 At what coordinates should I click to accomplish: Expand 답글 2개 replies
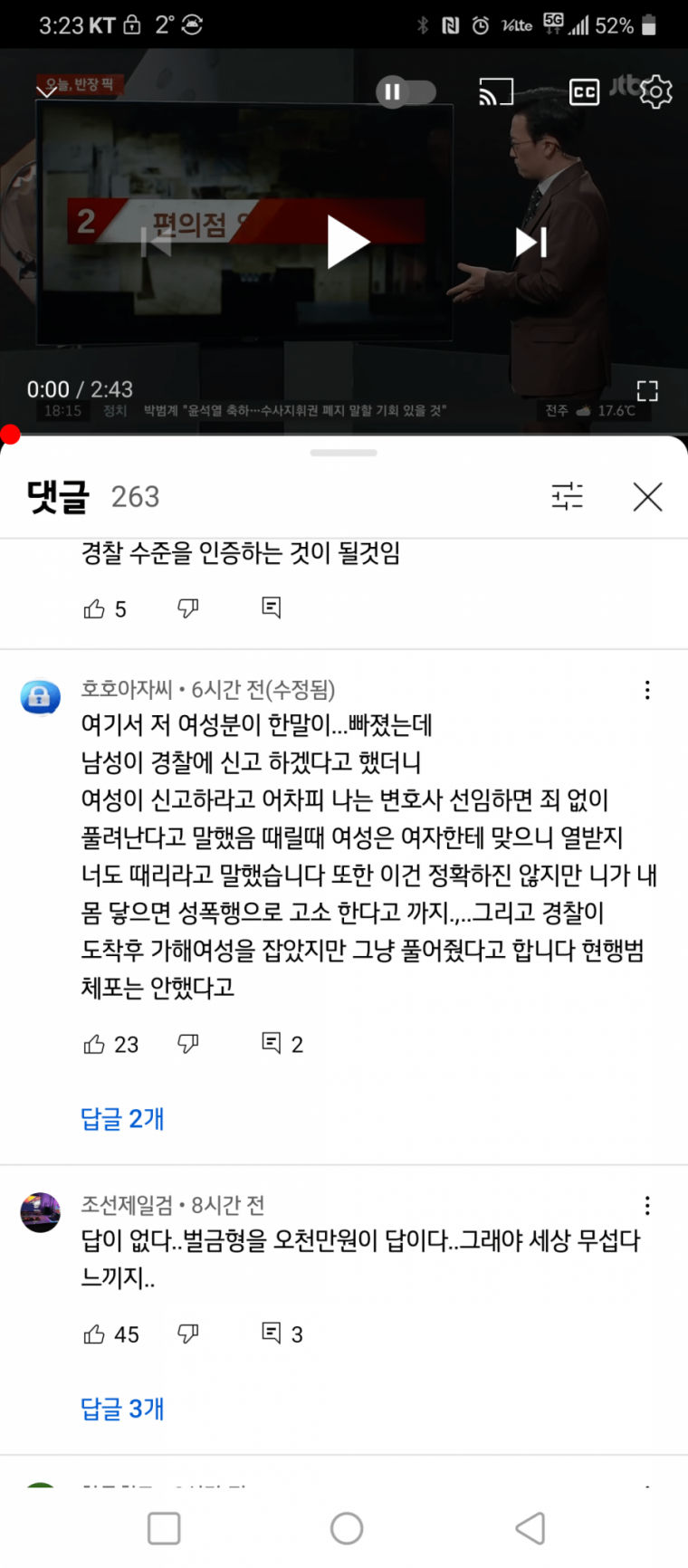point(122,1119)
